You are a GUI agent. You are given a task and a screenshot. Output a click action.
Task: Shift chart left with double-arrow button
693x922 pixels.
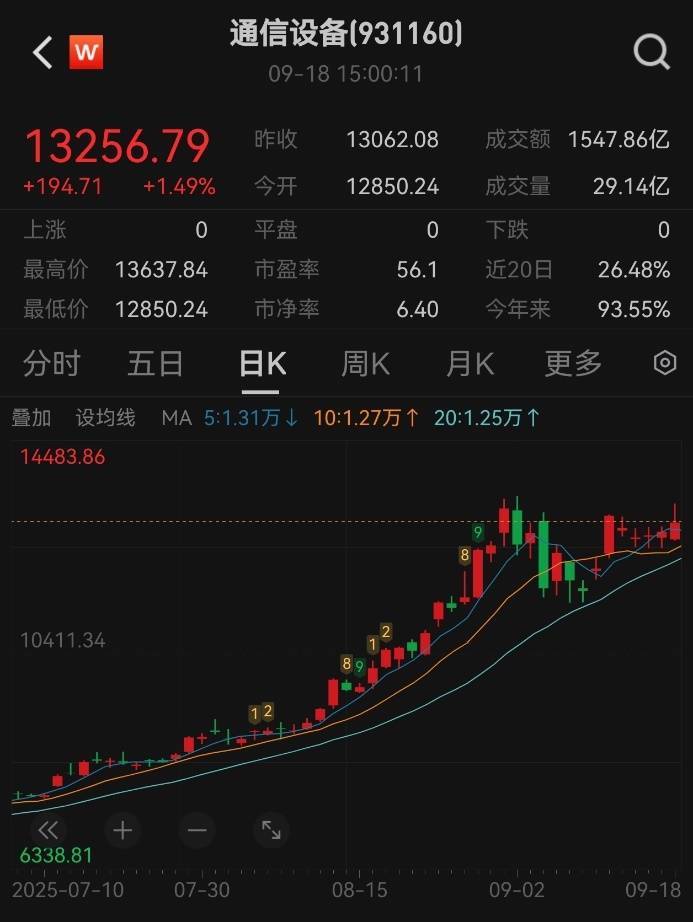(x=48, y=829)
